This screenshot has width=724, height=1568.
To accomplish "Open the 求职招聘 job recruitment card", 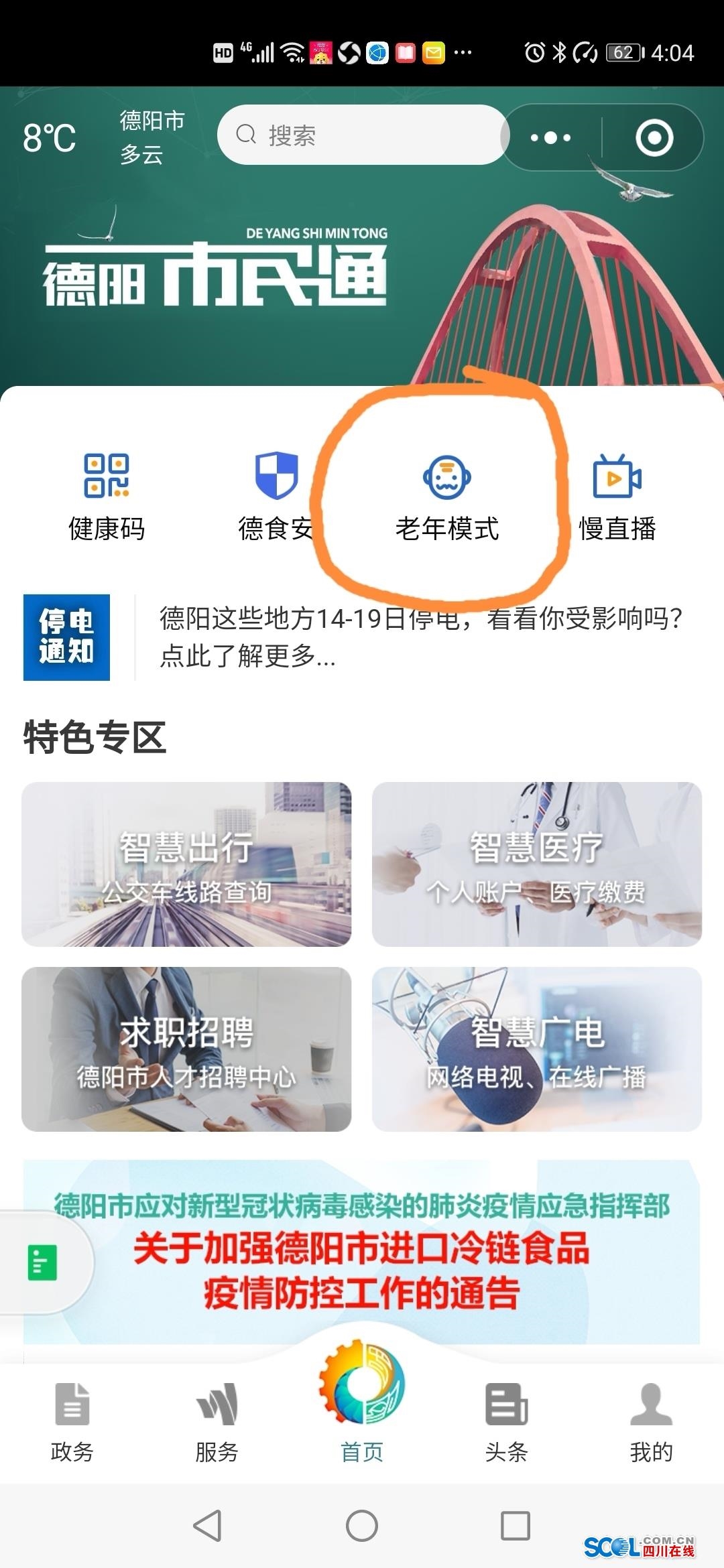I will (x=186, y=1049).
